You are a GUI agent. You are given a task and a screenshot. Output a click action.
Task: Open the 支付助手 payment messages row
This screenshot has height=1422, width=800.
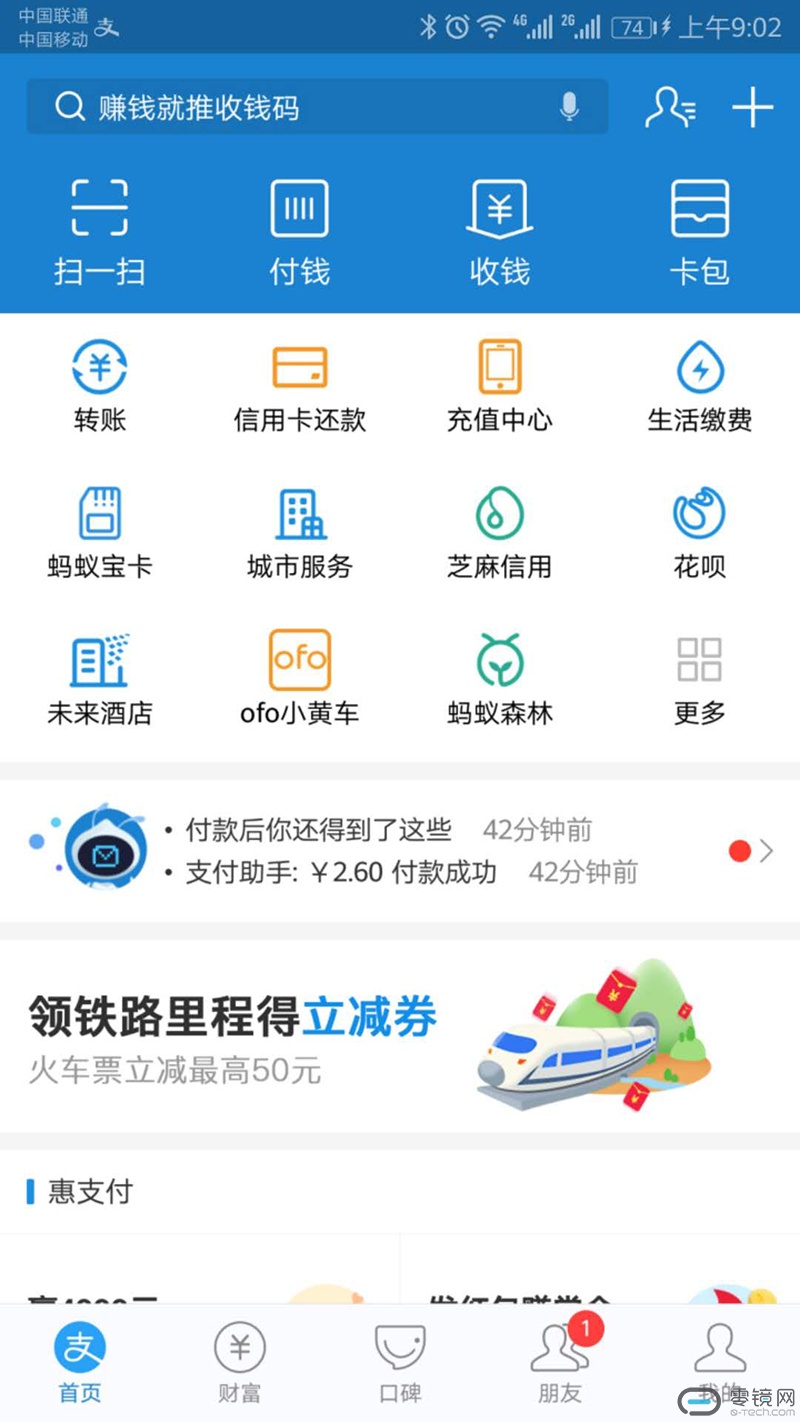point(400,851)
